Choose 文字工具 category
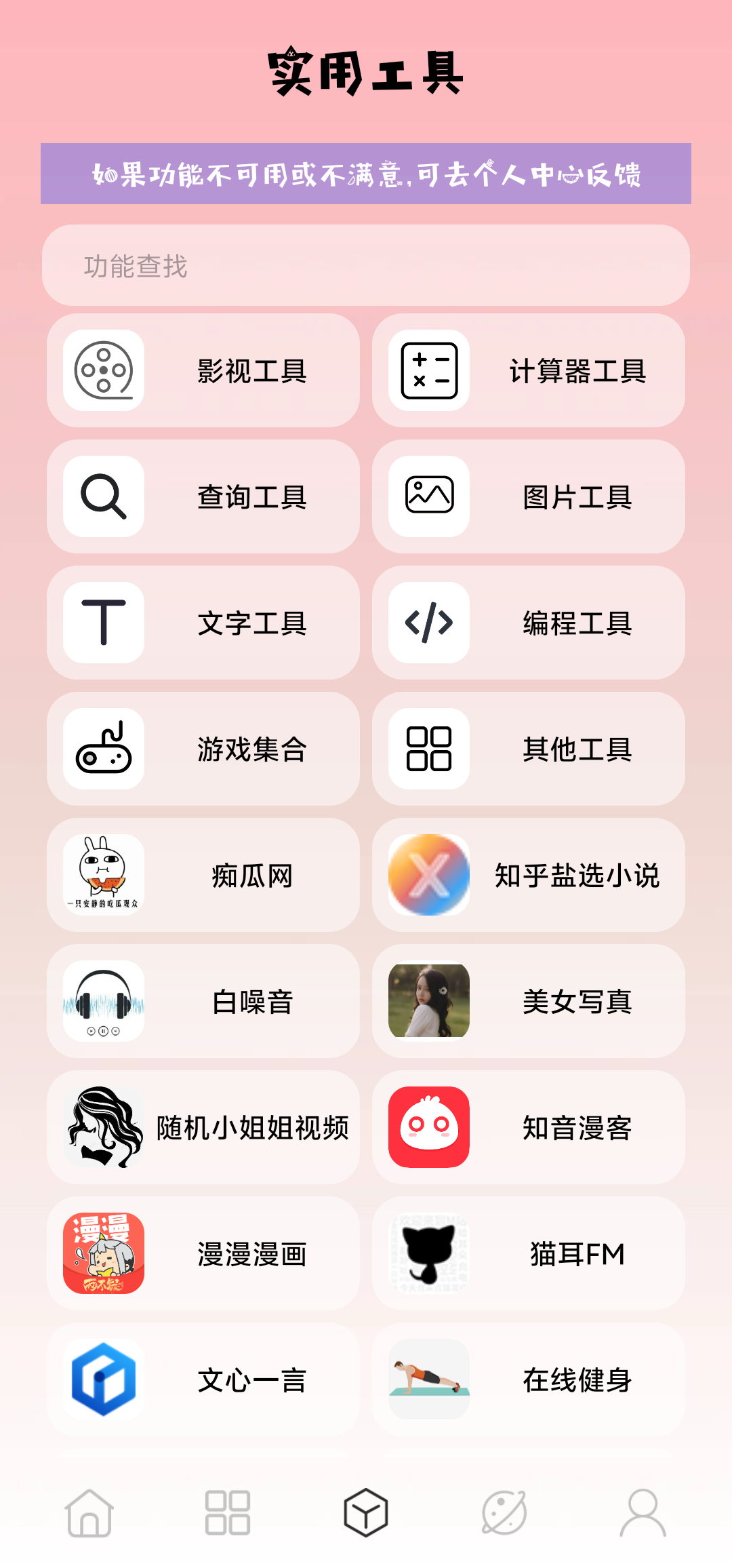Image resolution: width=732 pixels, height=1568 pixels. click(203, 623)
